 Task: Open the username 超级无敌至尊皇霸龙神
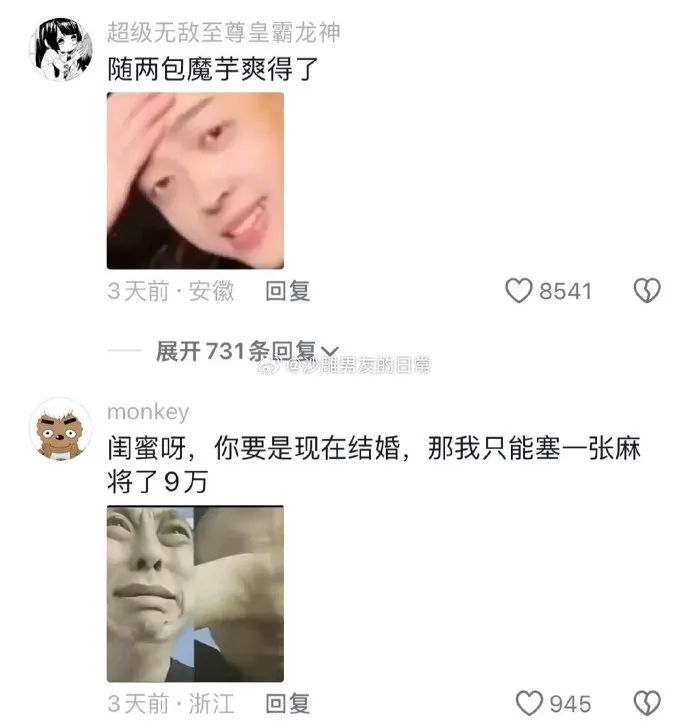click(x=223, y=33)
